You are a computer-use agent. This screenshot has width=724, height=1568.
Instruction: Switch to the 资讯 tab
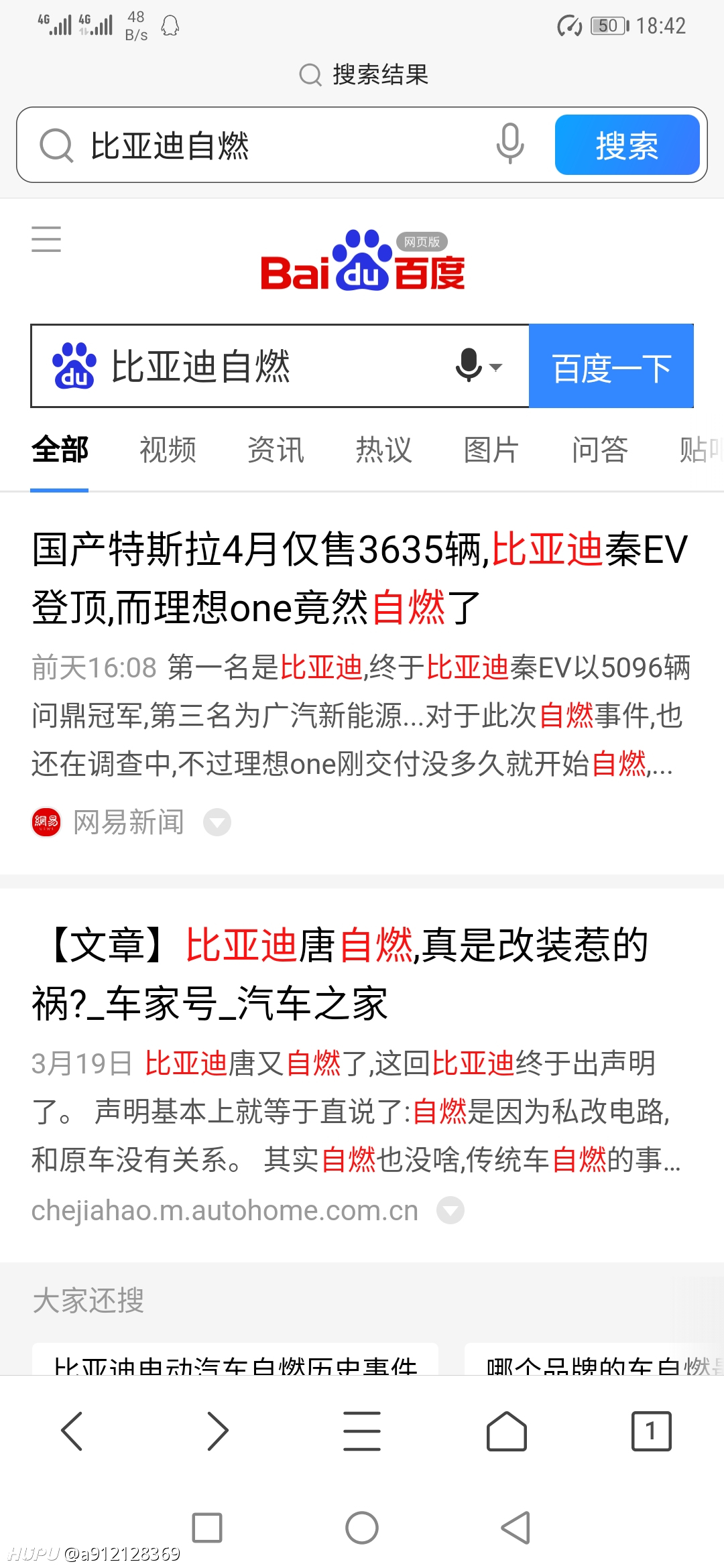tap(276, 450)
